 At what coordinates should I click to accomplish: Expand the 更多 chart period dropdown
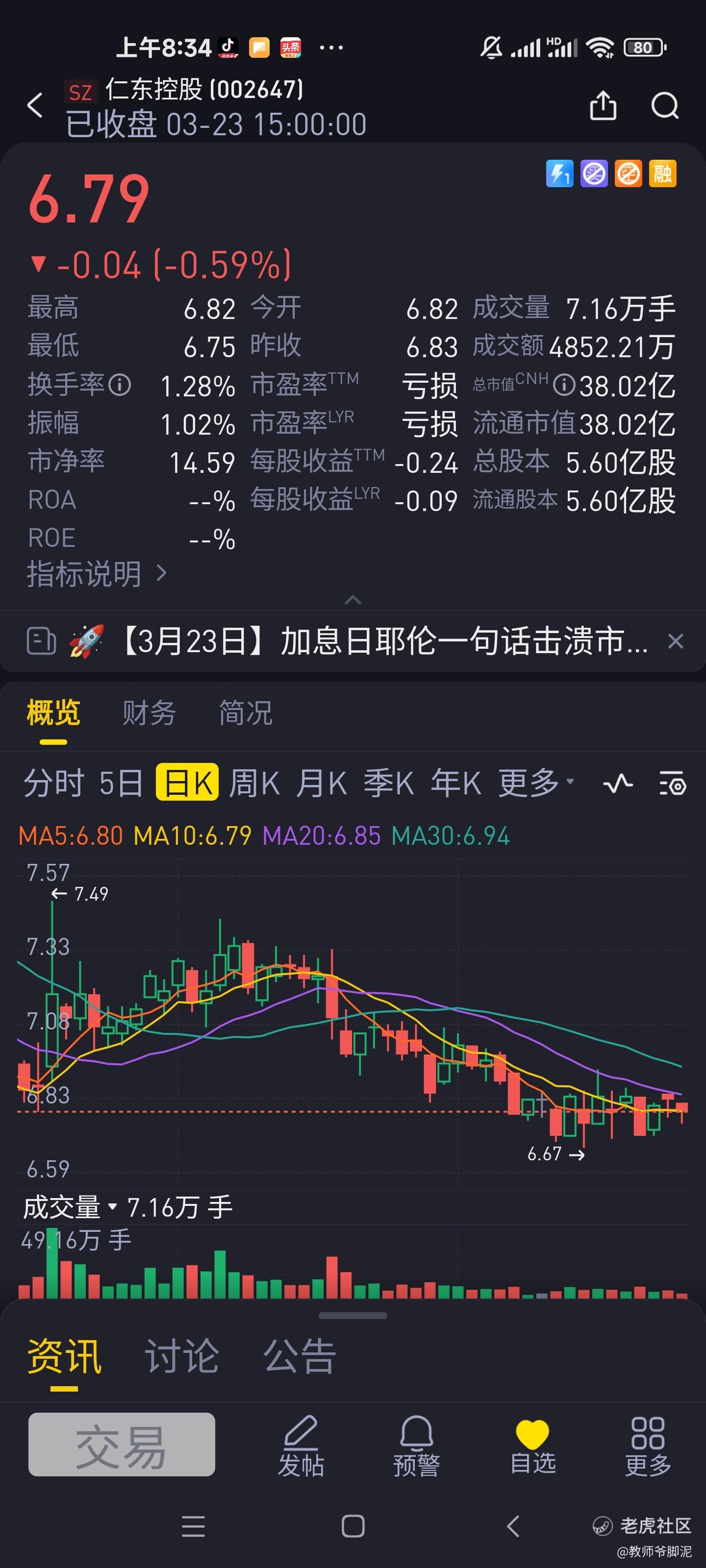pos(535,783)
